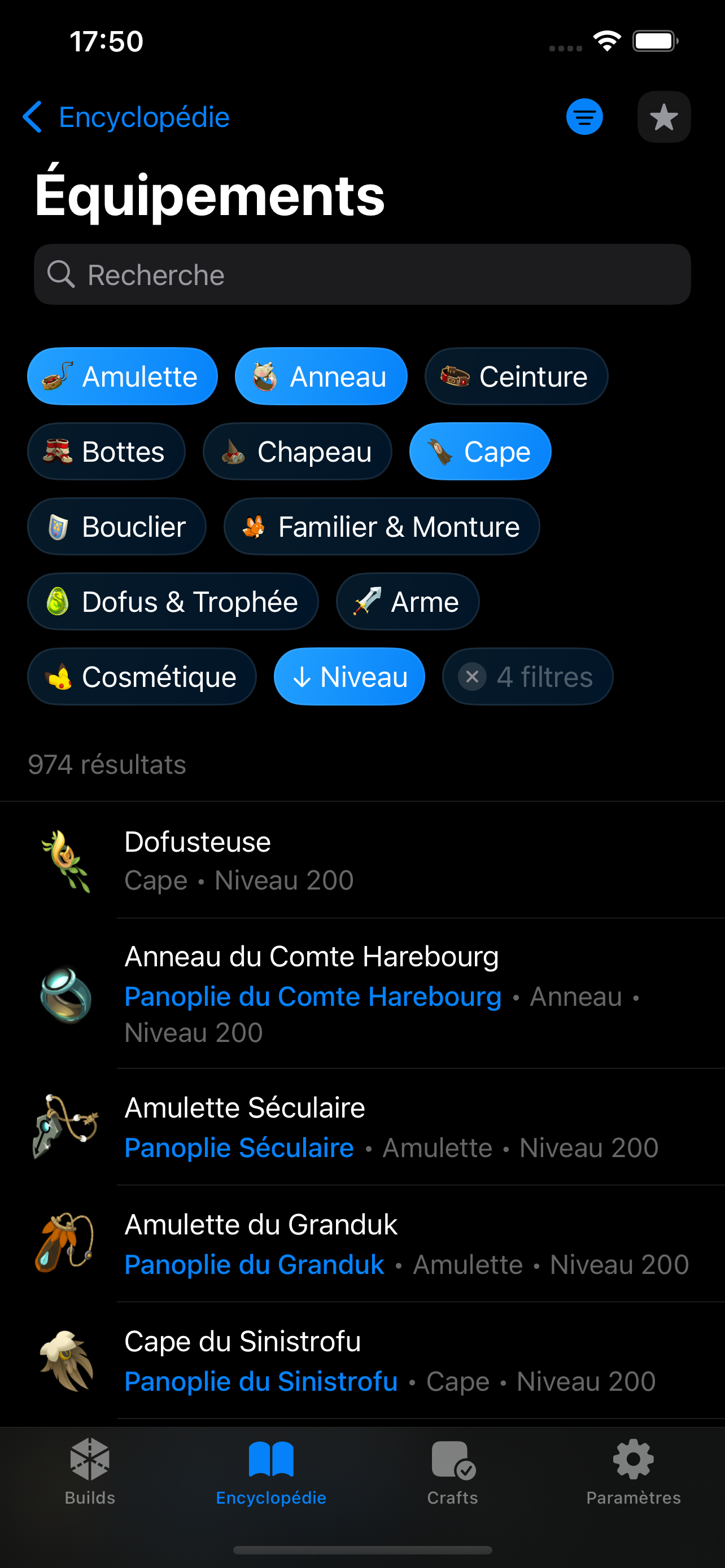Go back to Encyclopédie
The image size is (725, 1568).
pos(126,117)
